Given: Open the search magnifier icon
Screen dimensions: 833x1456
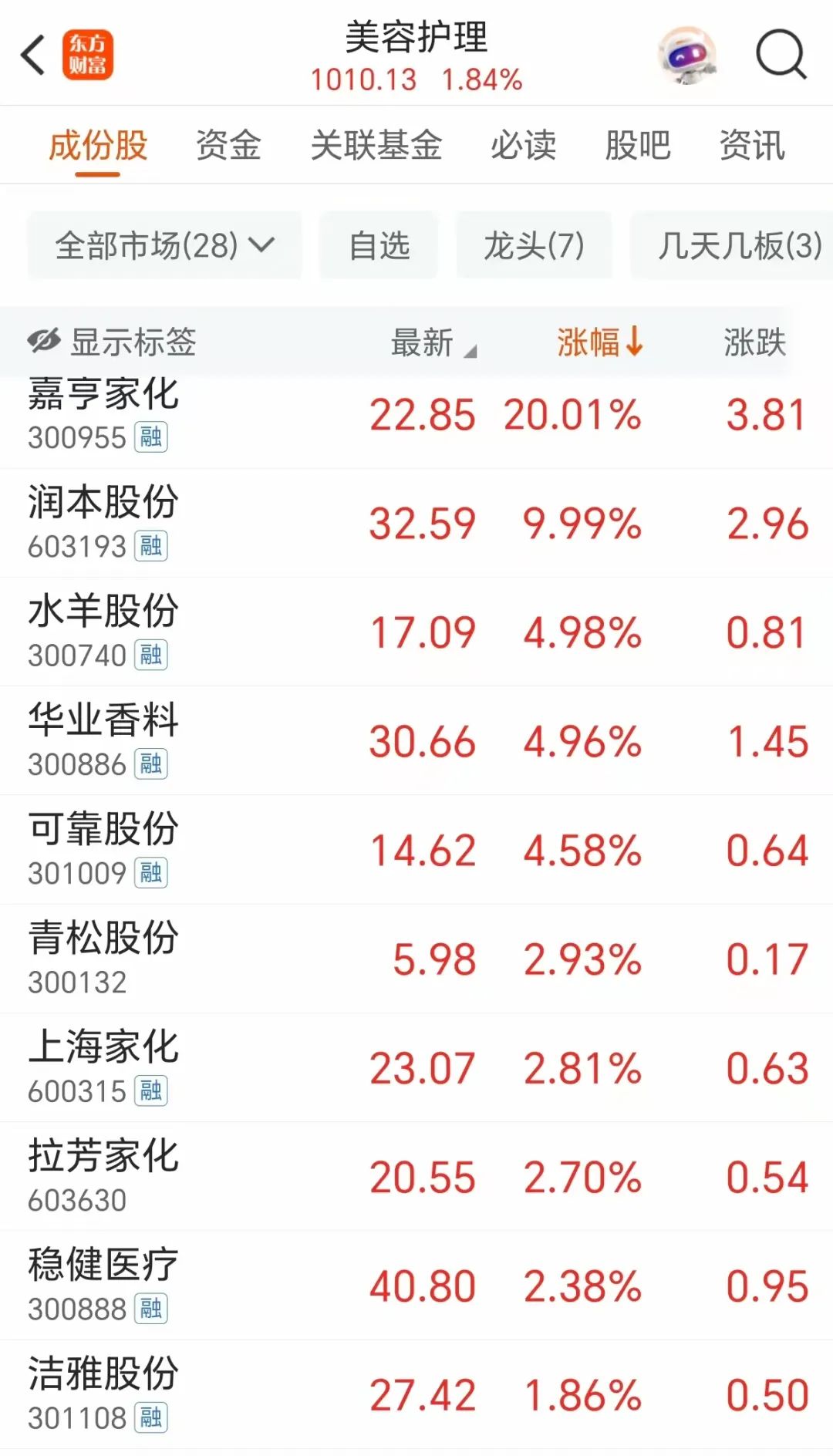Looking at the screenshot, I should [x=781, y=55].
